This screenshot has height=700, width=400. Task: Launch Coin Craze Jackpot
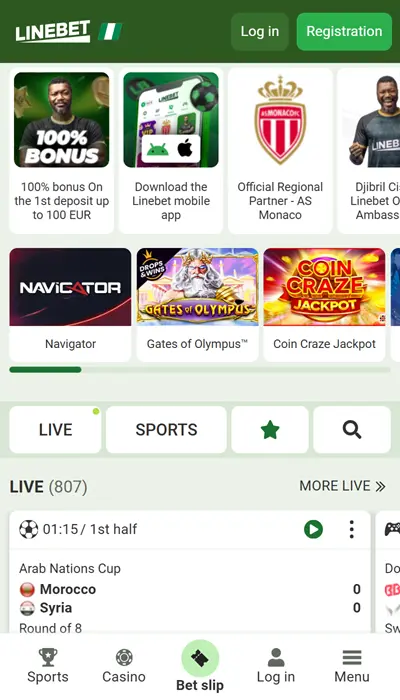tap(325, 305)
